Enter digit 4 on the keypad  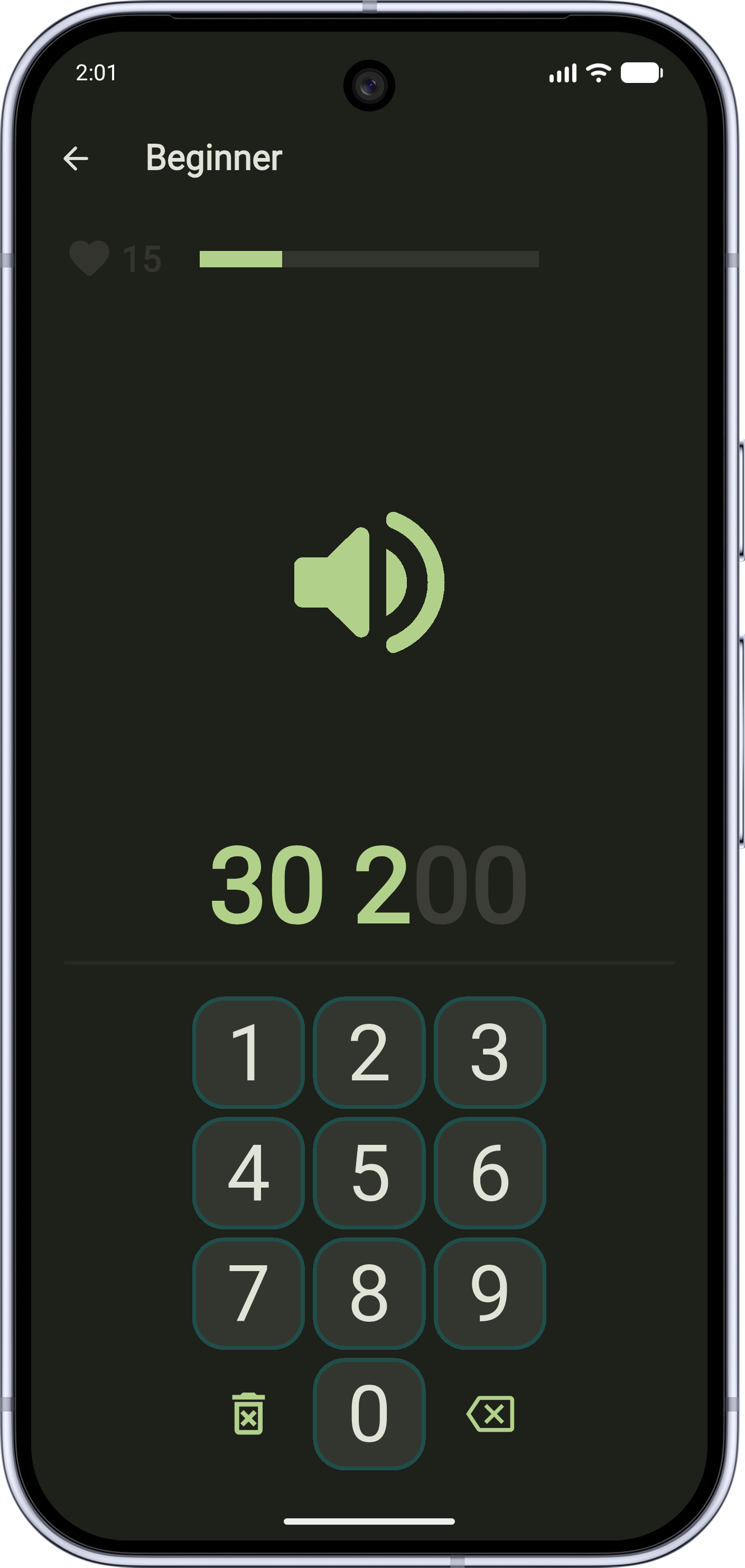click(x=248, y=1173)
